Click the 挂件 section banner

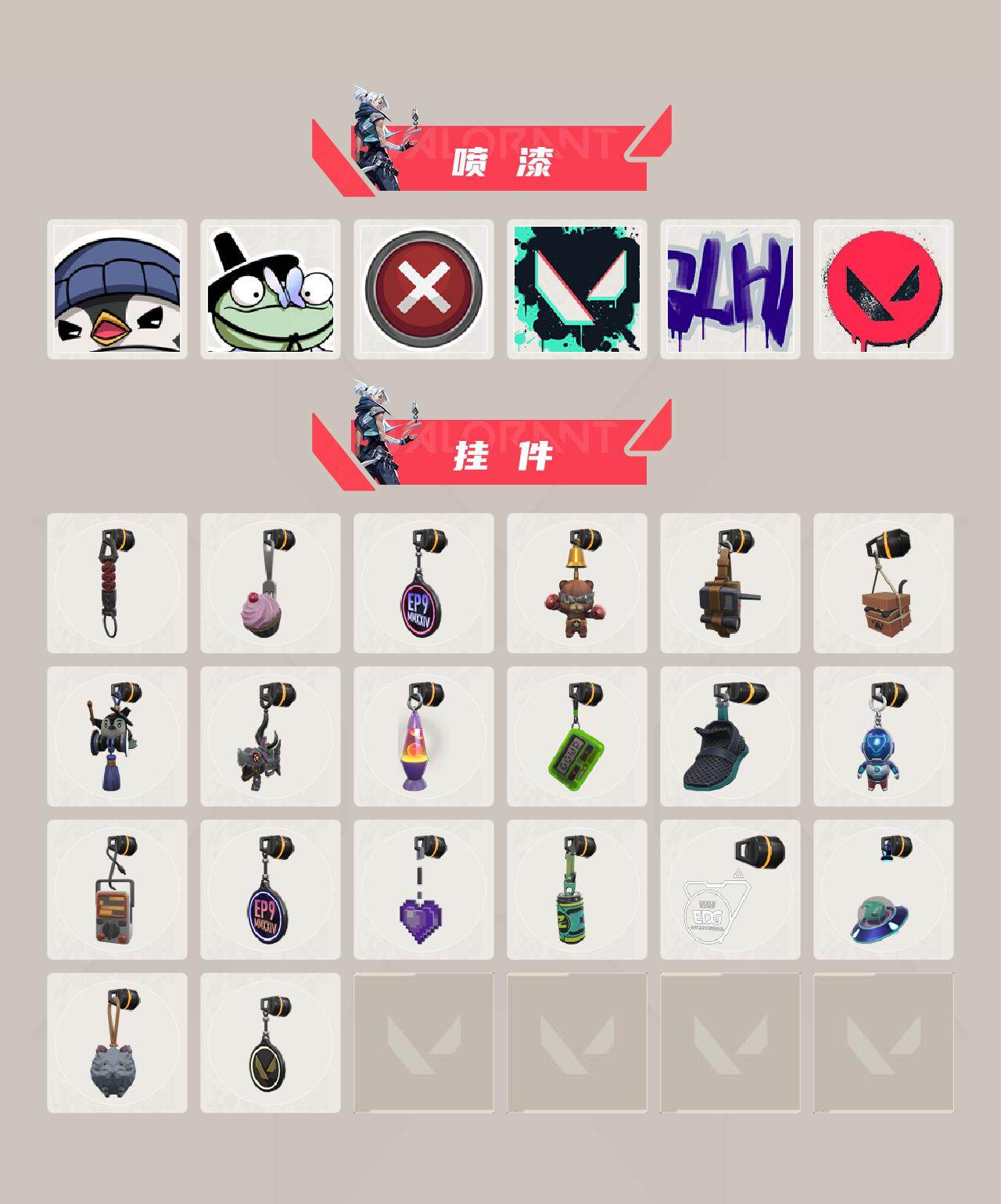tap(500, 453)
